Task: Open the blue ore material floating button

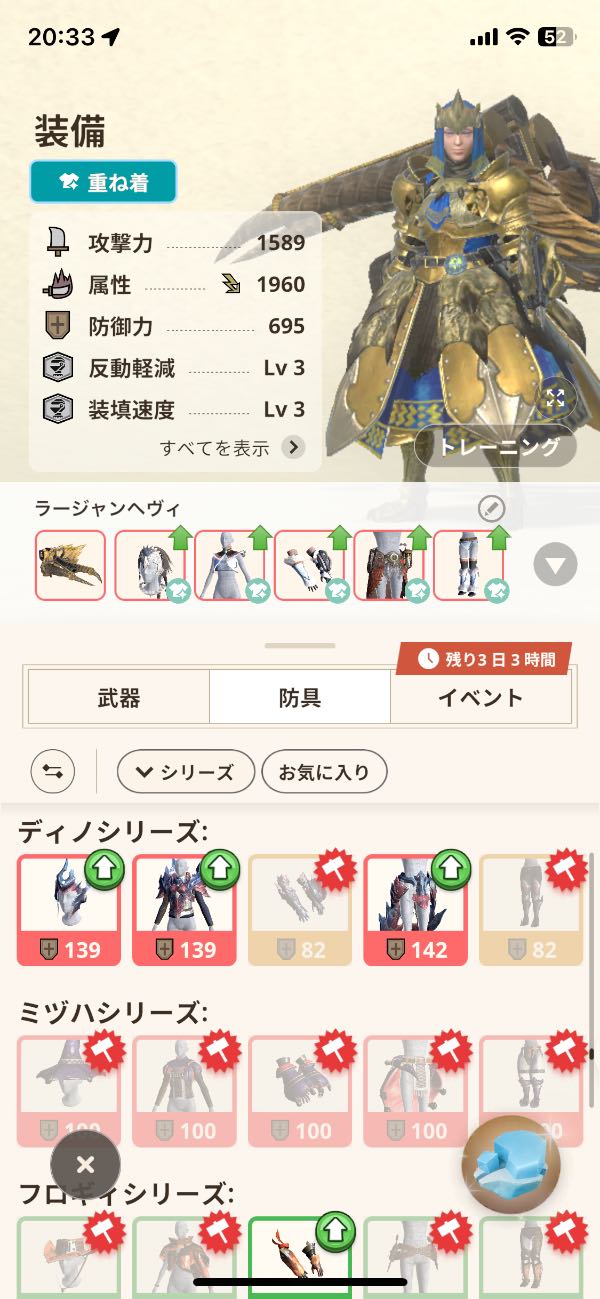Action: (x=510, y=1166)
